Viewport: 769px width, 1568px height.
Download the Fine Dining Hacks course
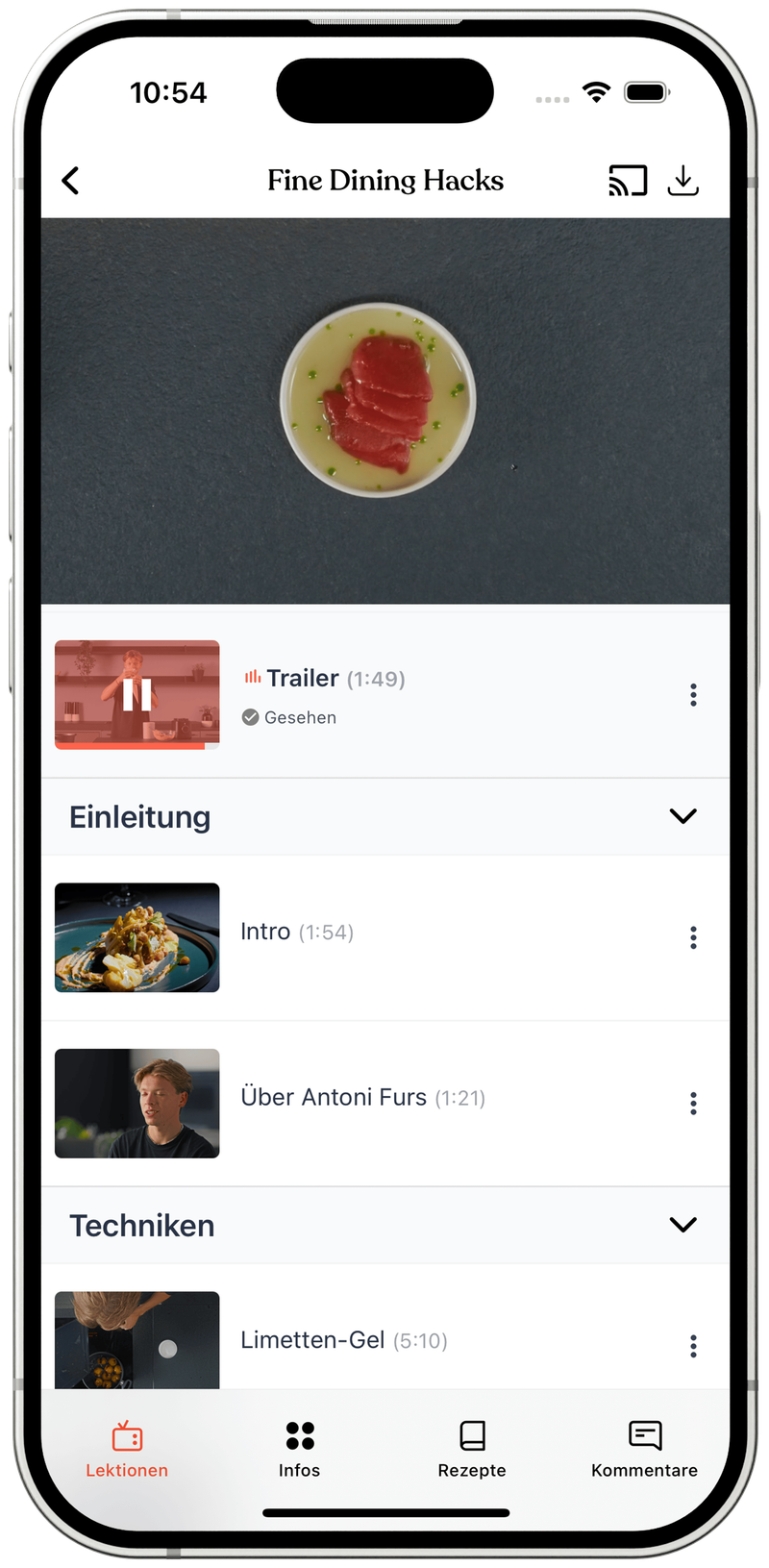pos(682,181)
